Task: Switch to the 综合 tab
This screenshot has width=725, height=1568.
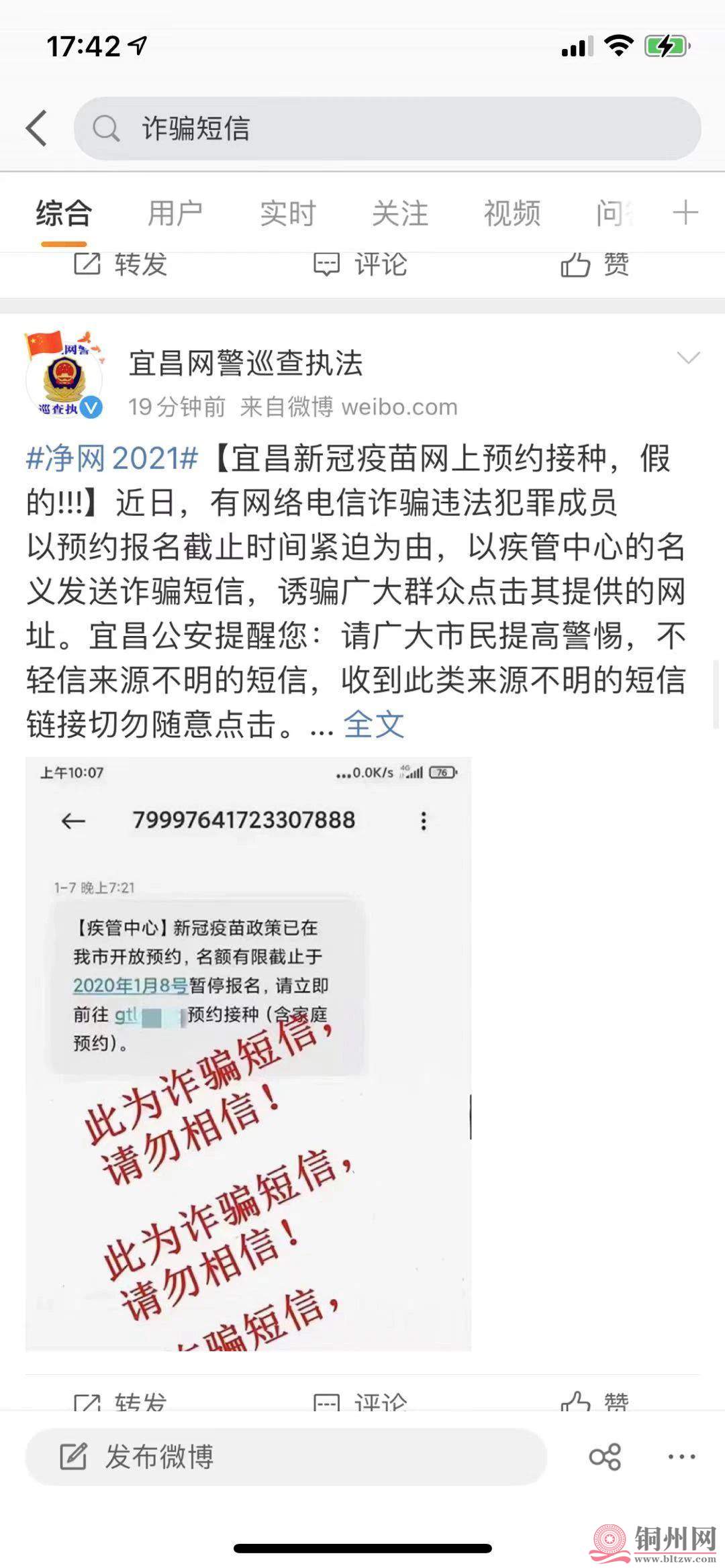Action: point(64,214)
